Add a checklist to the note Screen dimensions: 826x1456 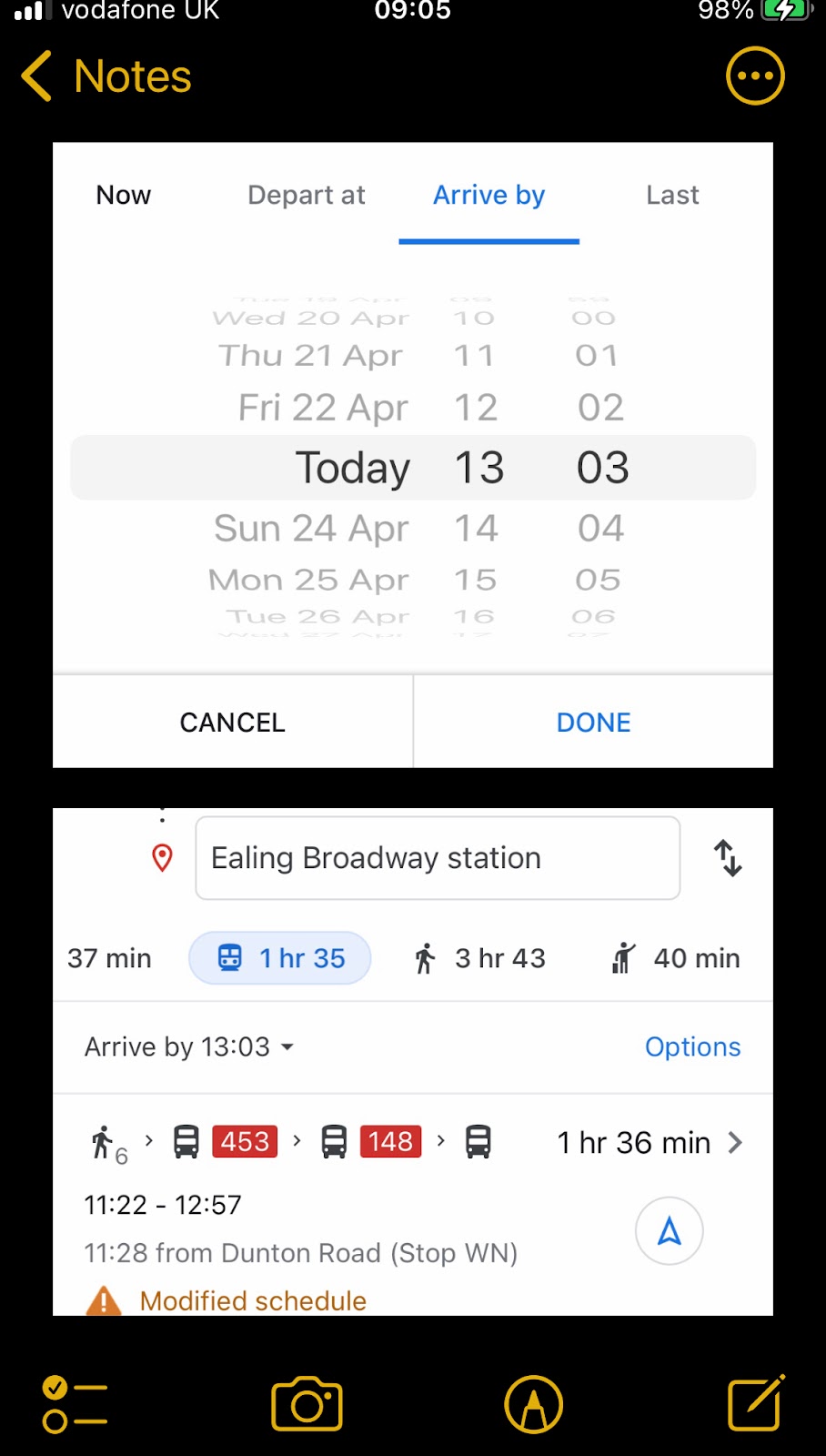pyautogui.click(x=75, y=1404)
